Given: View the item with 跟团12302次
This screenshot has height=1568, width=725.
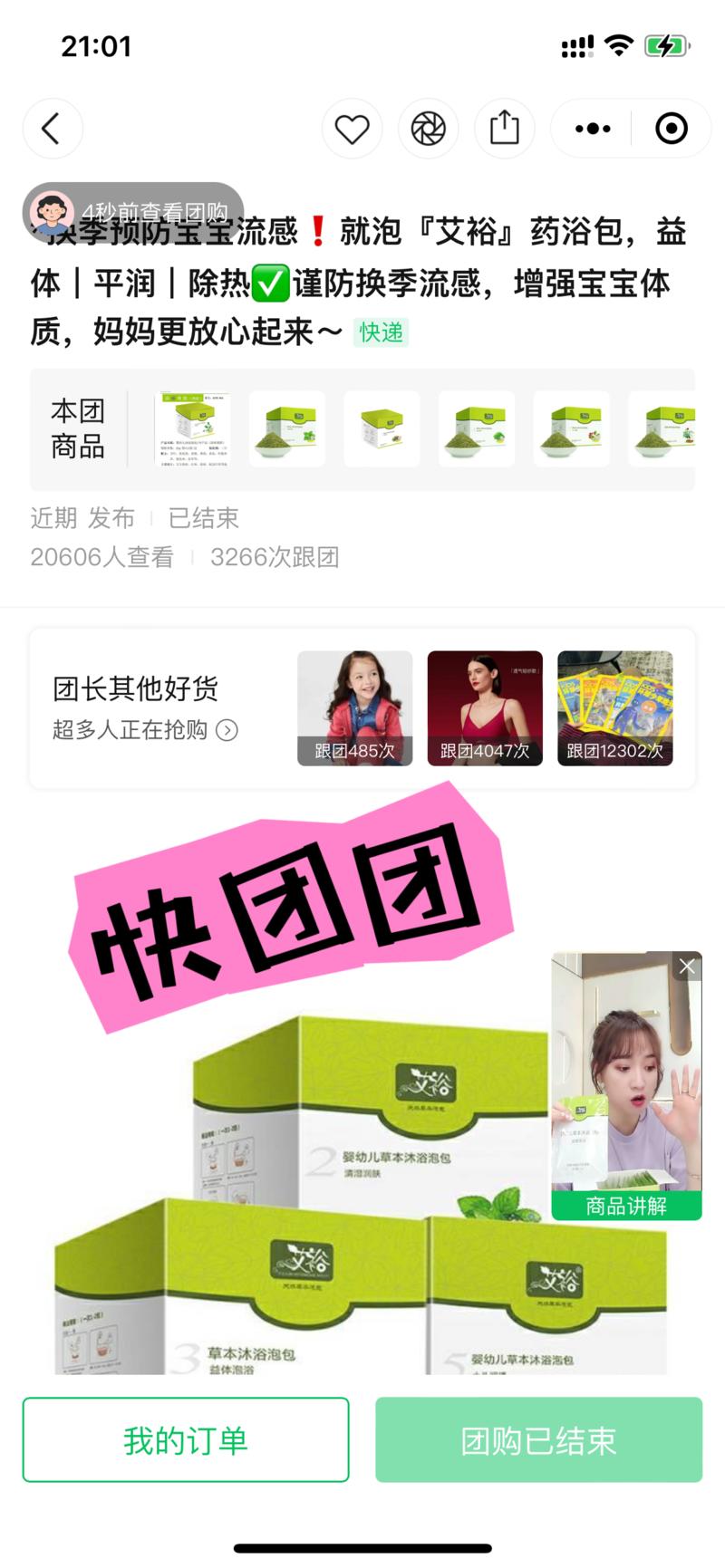Looking at the screenshot, I should [x=614, y=707].
